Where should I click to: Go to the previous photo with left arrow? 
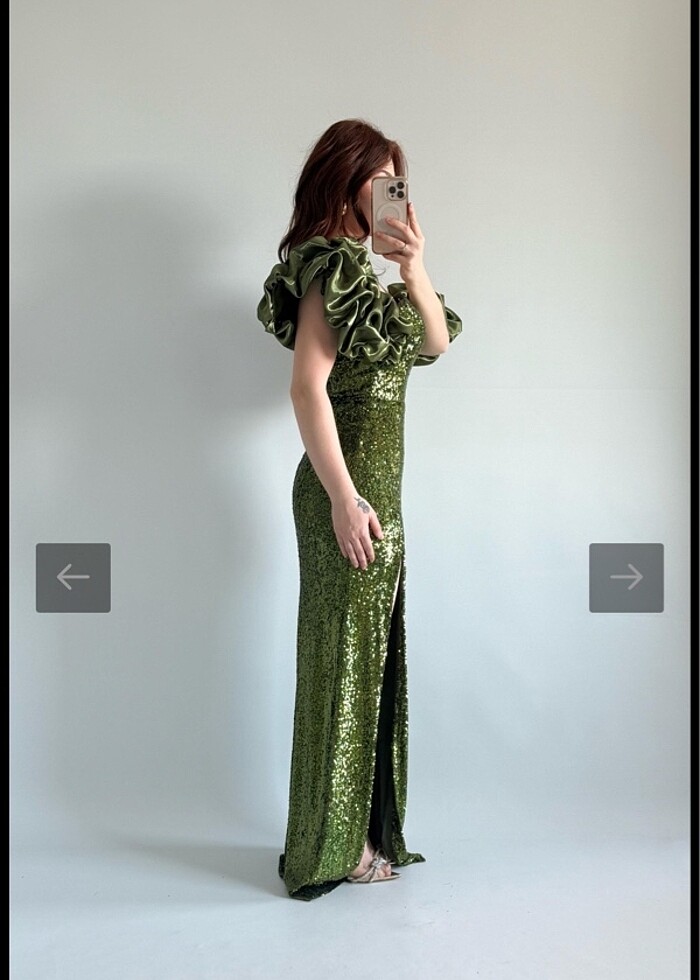[73, 577]
